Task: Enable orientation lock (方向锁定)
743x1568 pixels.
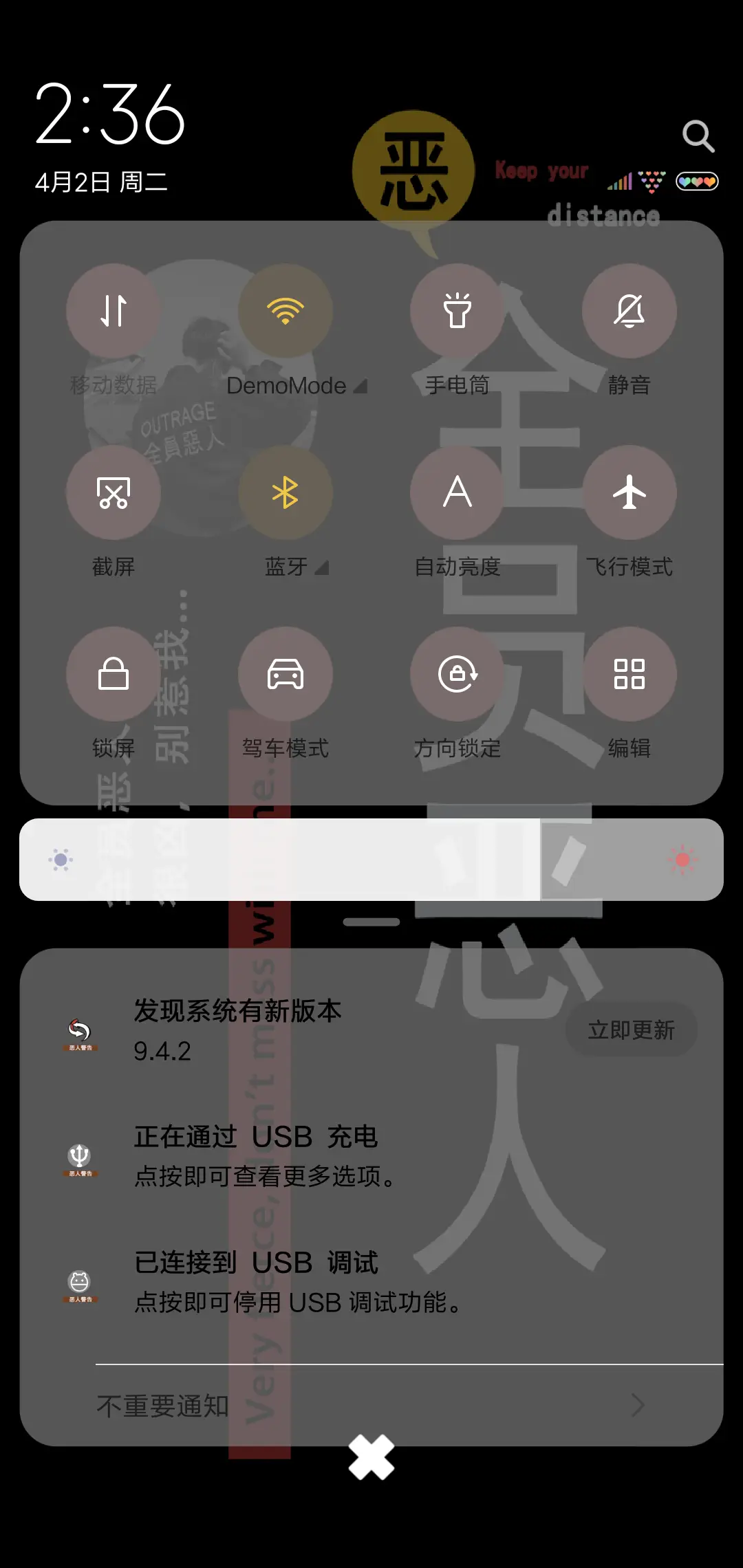Action: click(457, 675)
